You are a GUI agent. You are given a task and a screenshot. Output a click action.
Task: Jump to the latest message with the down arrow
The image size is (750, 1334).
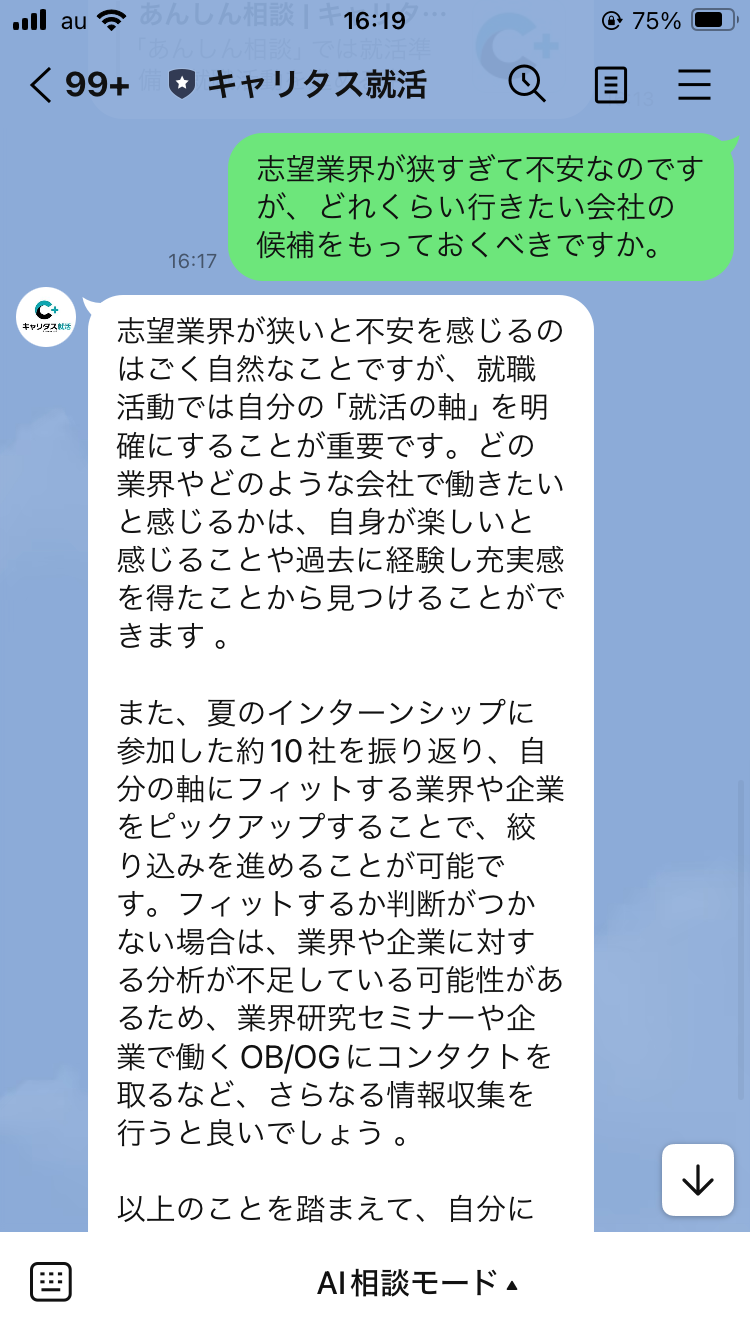pos(697,1180)
